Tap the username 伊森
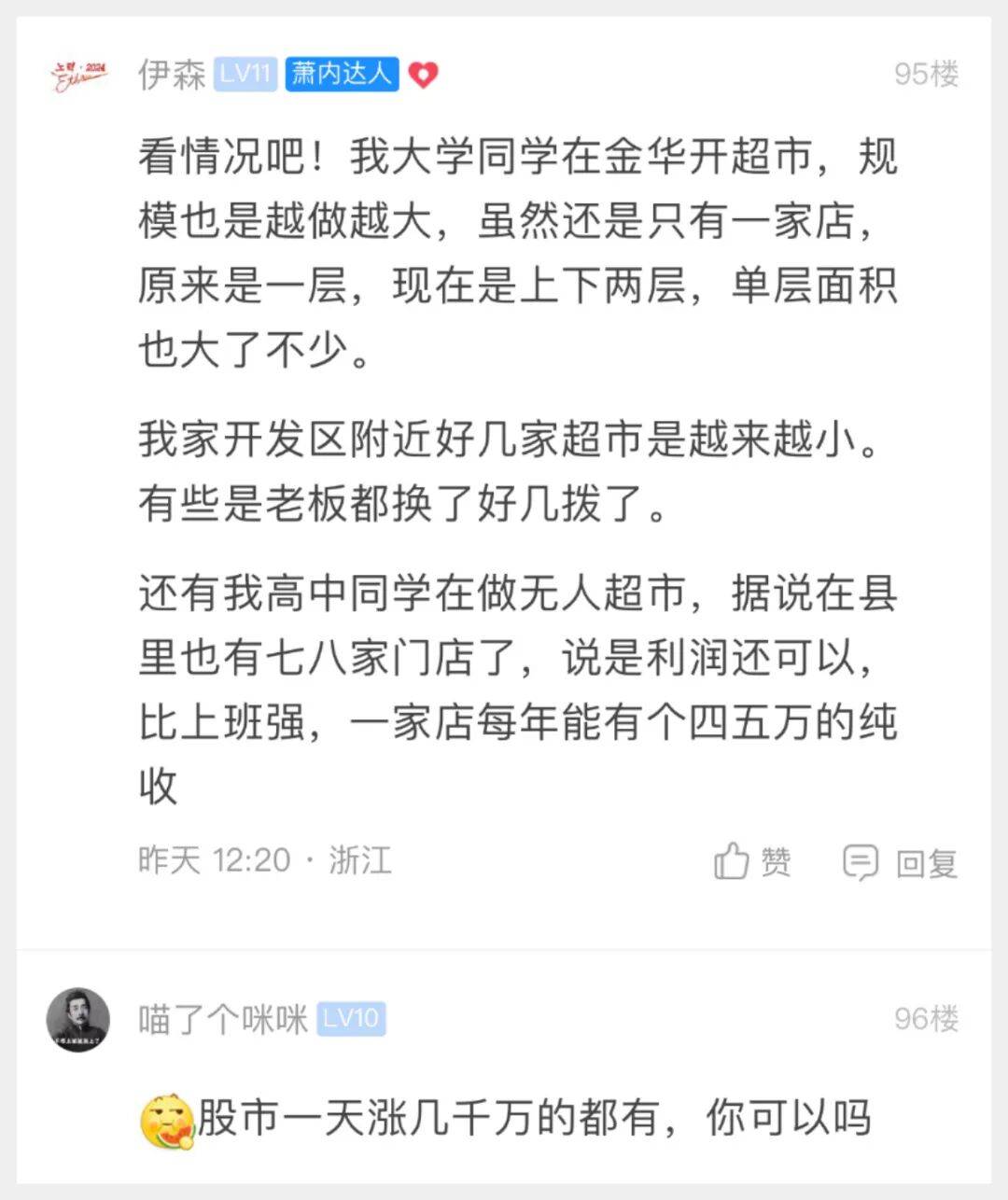1008x1200 pixels. pos(172,75)
